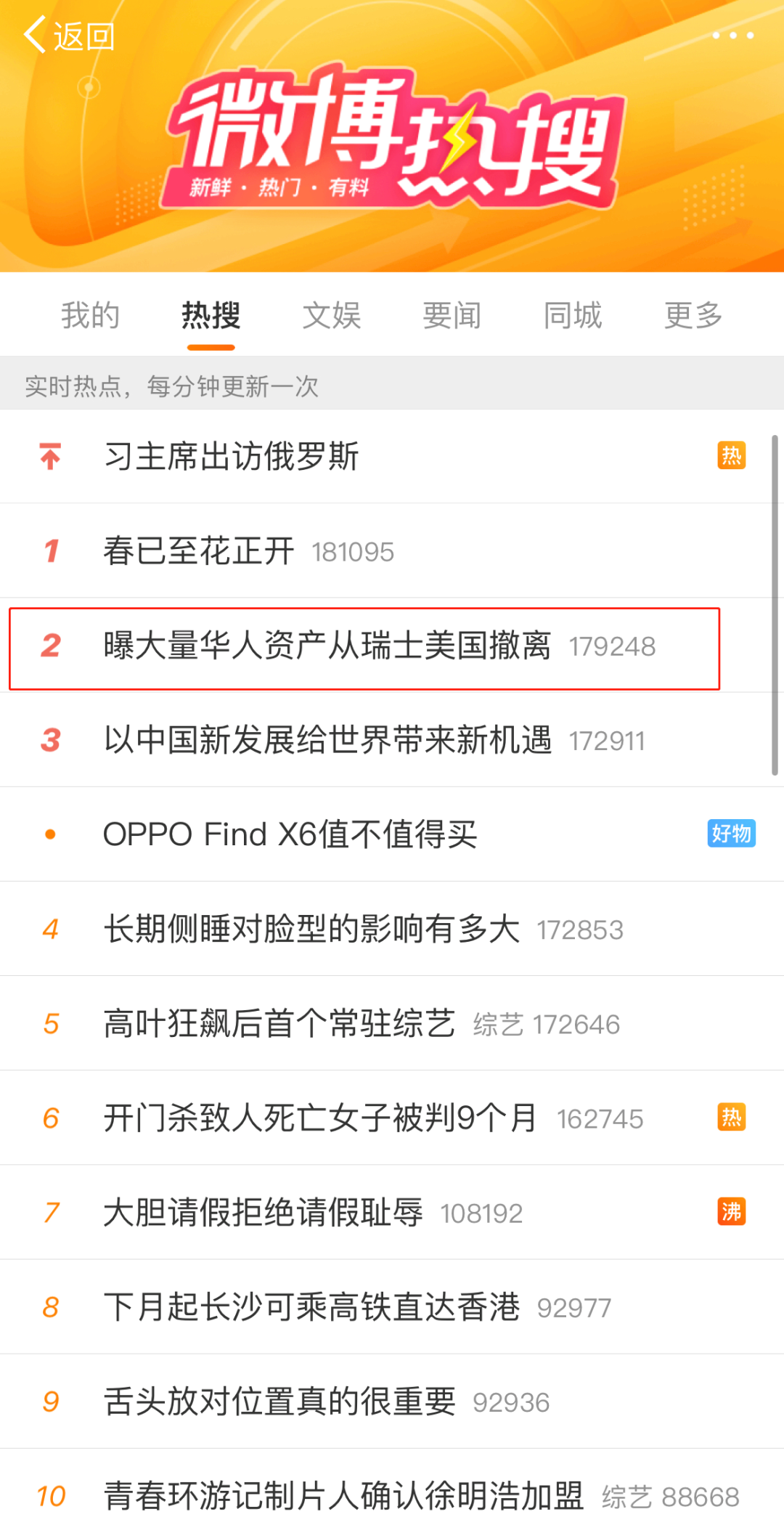Open topic 开门杀致人死亡女子被判9个月
The image size is (784, 1525).
coord(319,1118)
